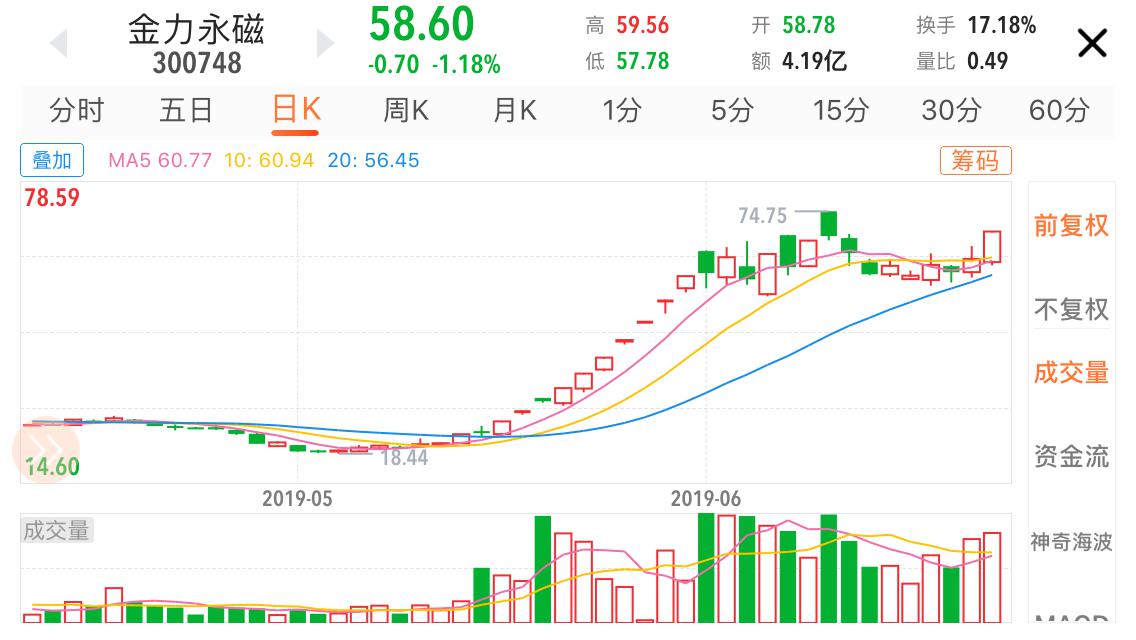The image size is (1136, 640).
Task: Choose the 成交量 indicator
Action: pyautogui.click(x=1071, y=373)
